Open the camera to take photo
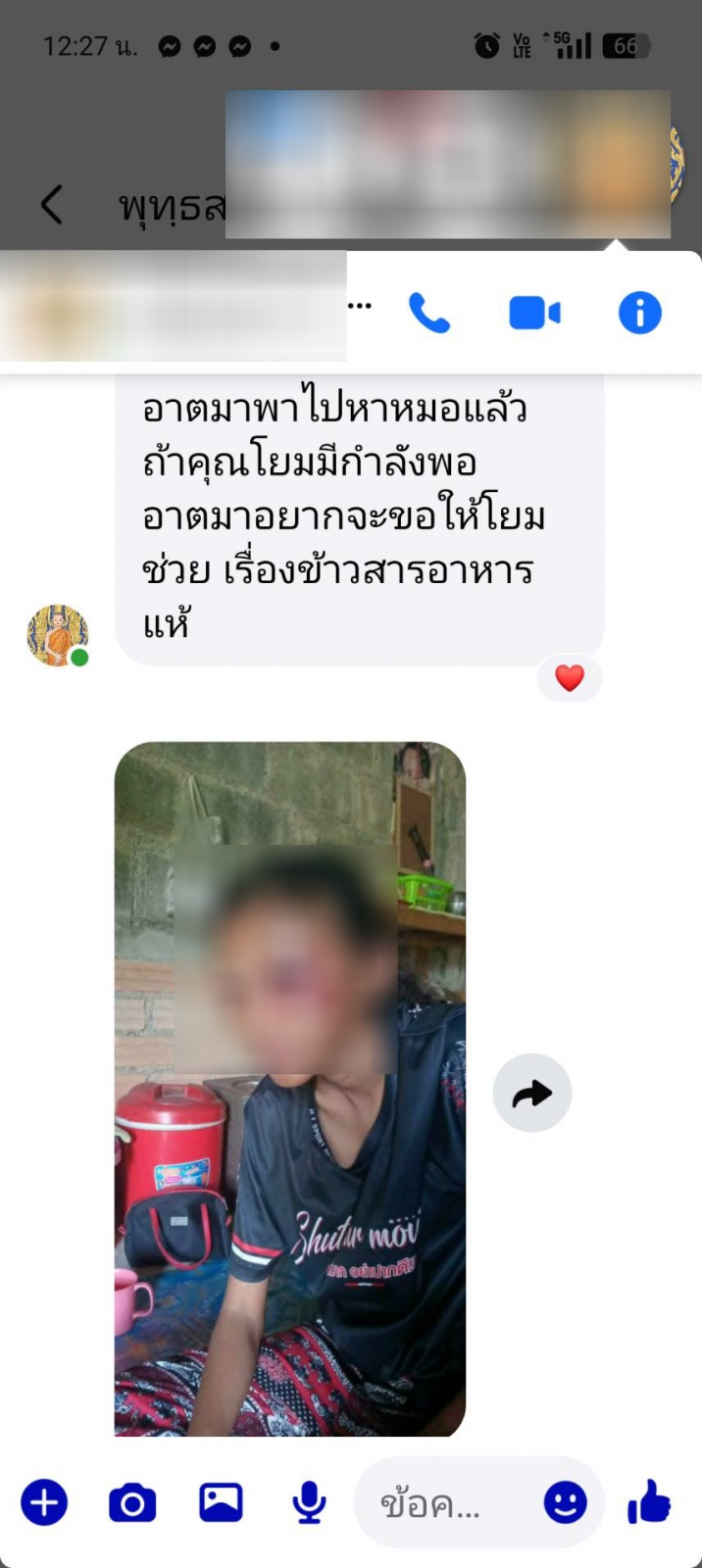Viewport: 702px width, 1568px height. 132,1502
